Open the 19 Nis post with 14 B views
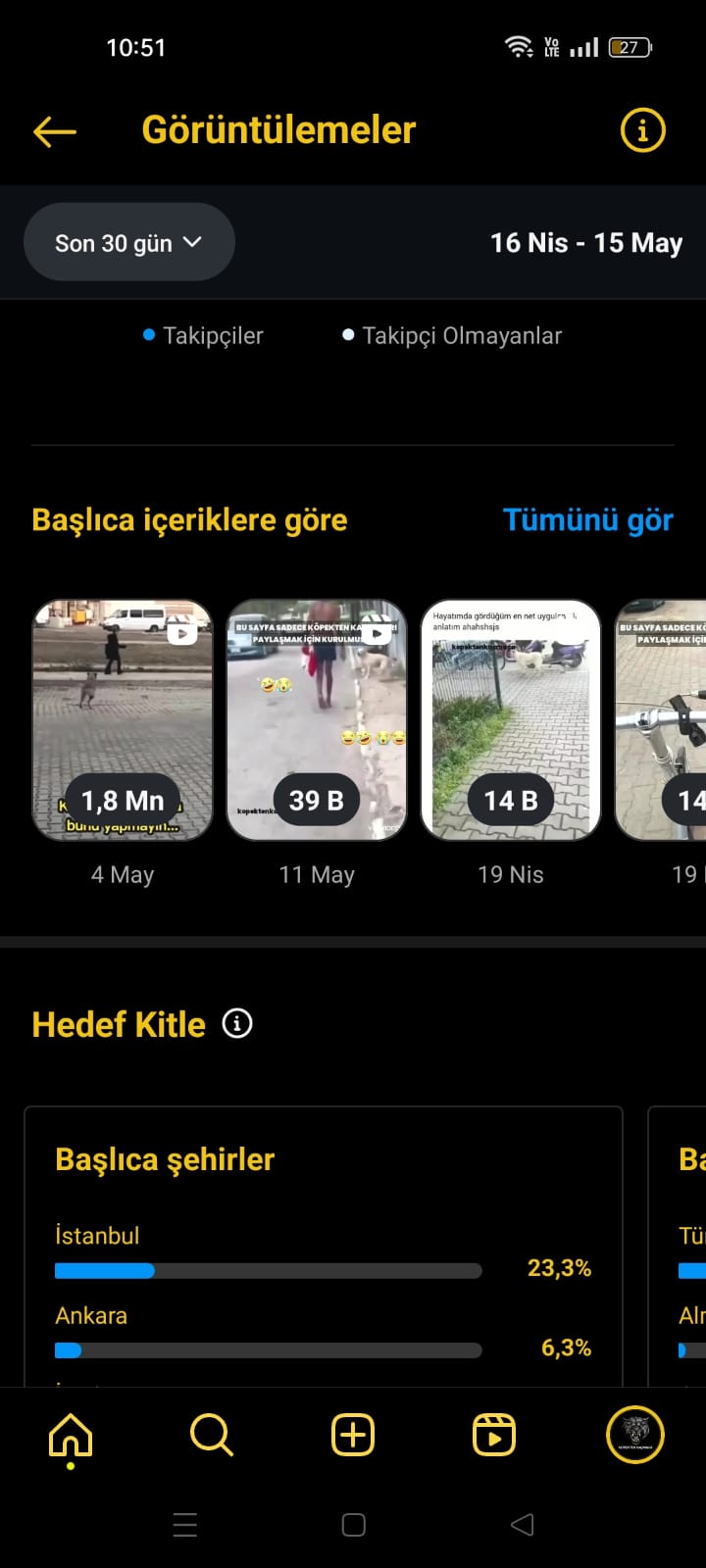The width and height of the screenshot is (706, 1568). pyautogui.click(x=510, y=720)
